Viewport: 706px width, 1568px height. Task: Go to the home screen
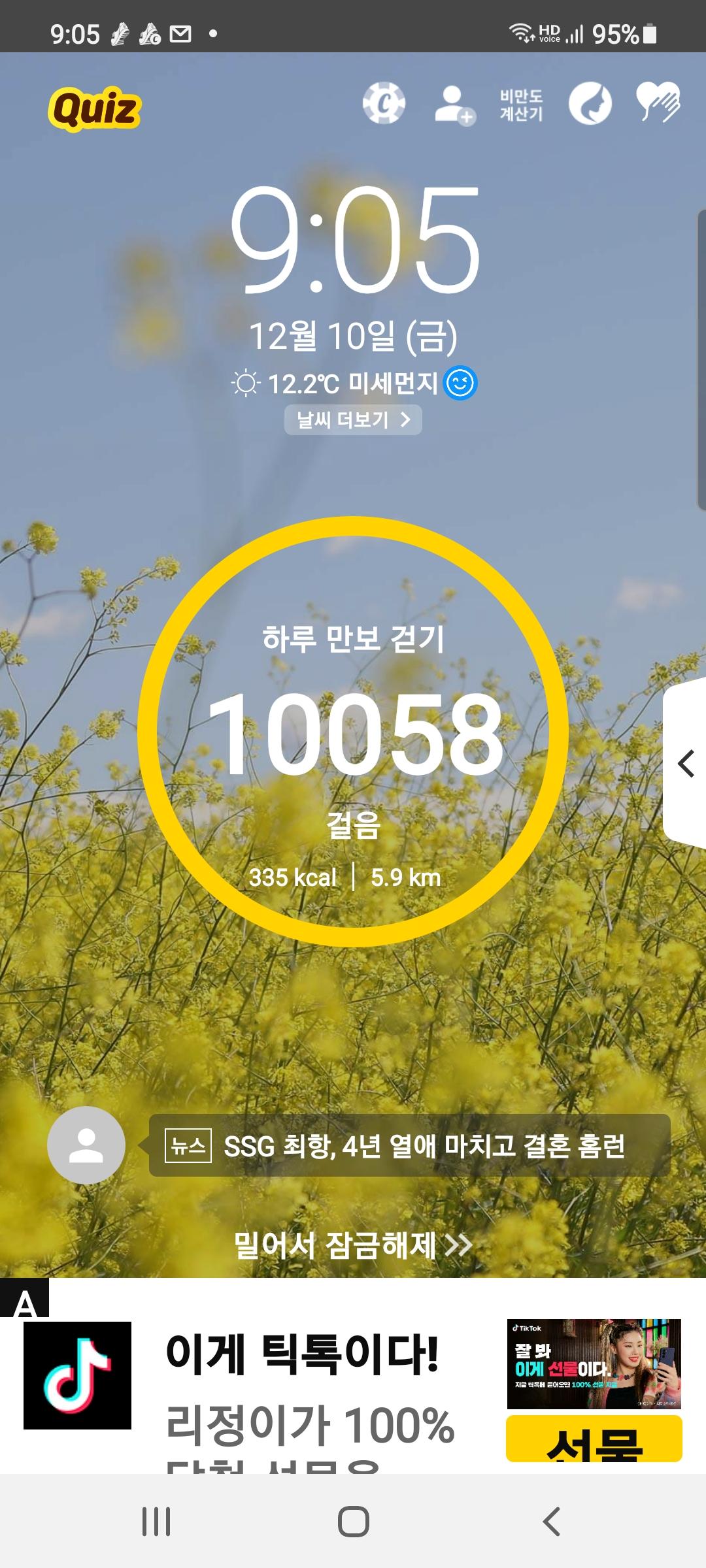tap(353, 1522)
